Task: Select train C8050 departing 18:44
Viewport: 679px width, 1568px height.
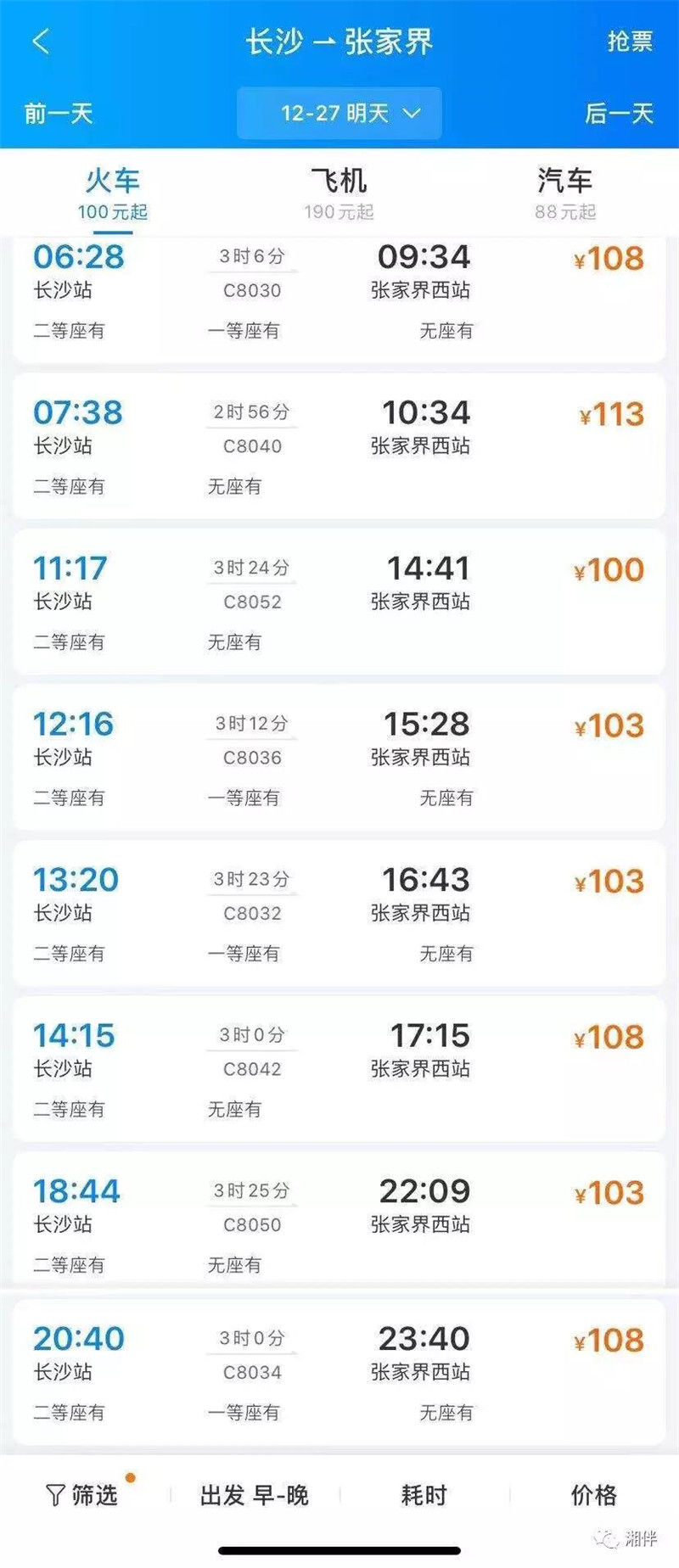Action: (339, 1225)
